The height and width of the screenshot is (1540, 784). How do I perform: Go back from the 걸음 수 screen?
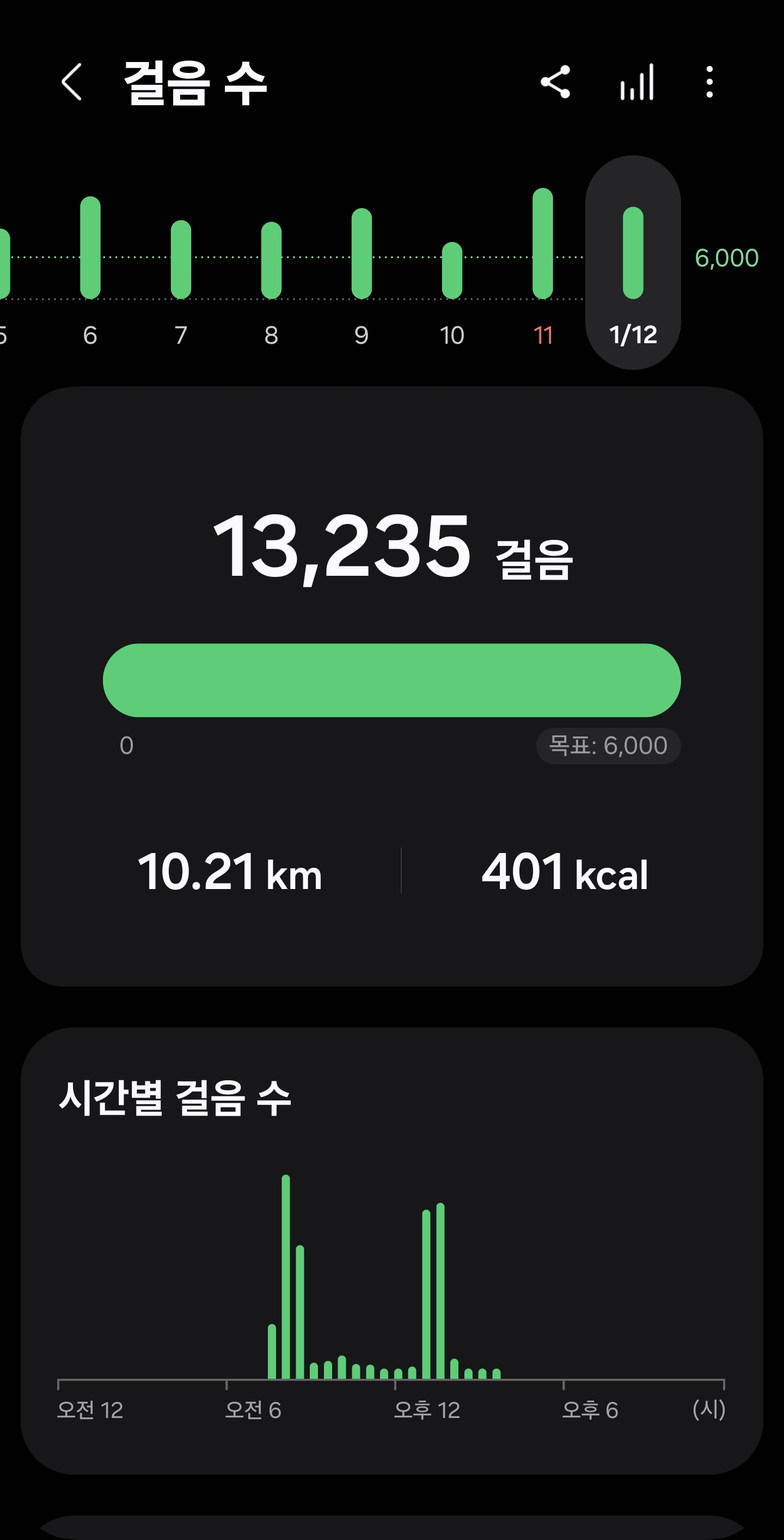point(72,82)
